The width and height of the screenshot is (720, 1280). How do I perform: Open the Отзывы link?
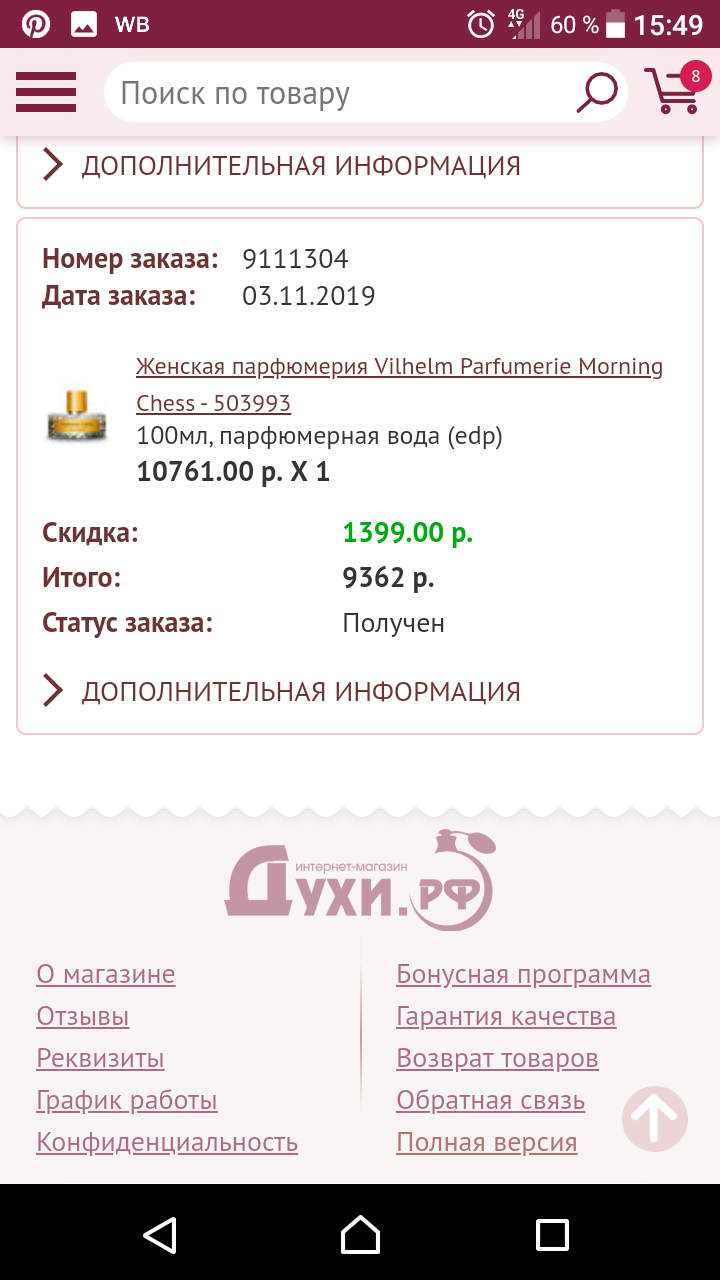[x=83, y=1016]
